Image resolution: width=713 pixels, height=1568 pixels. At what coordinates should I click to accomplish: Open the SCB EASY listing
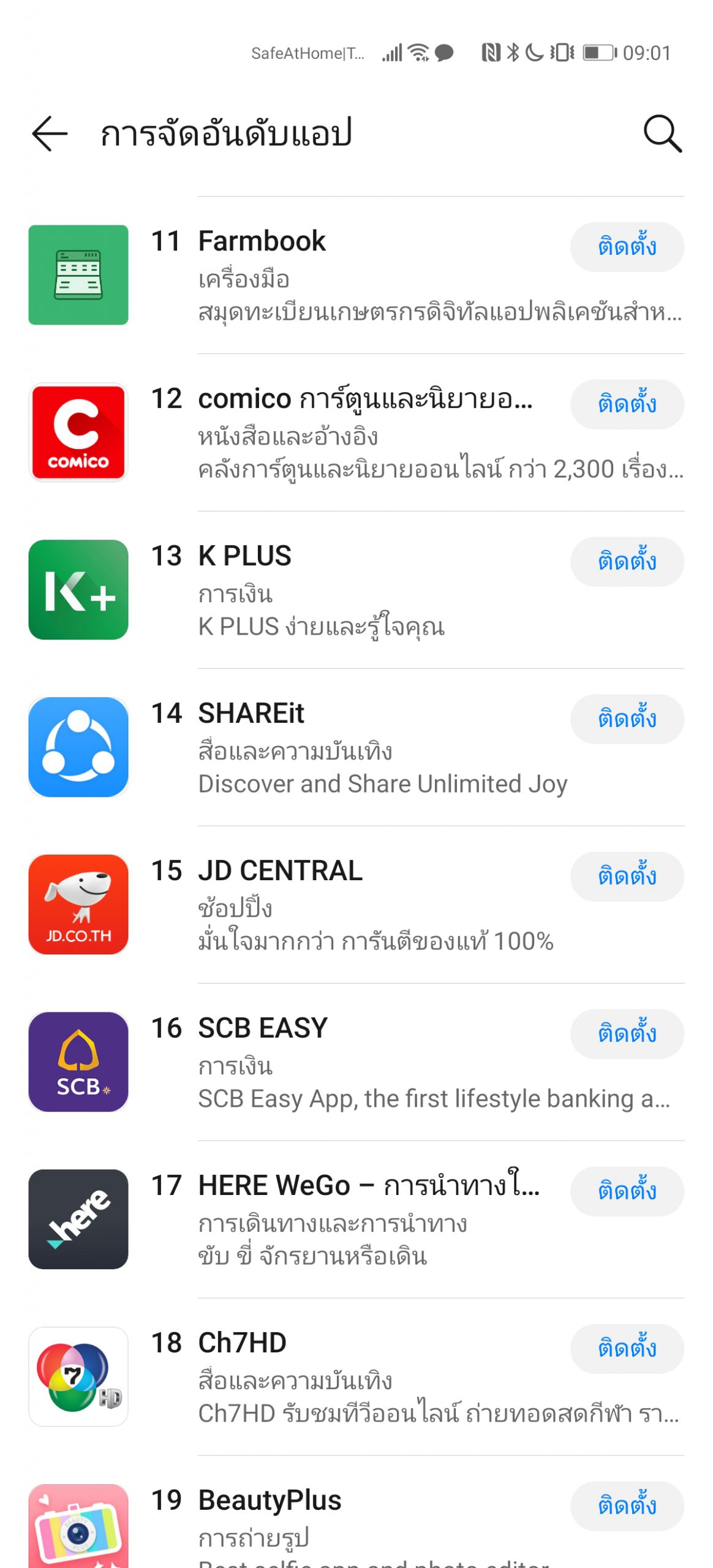pos(263,1028)
